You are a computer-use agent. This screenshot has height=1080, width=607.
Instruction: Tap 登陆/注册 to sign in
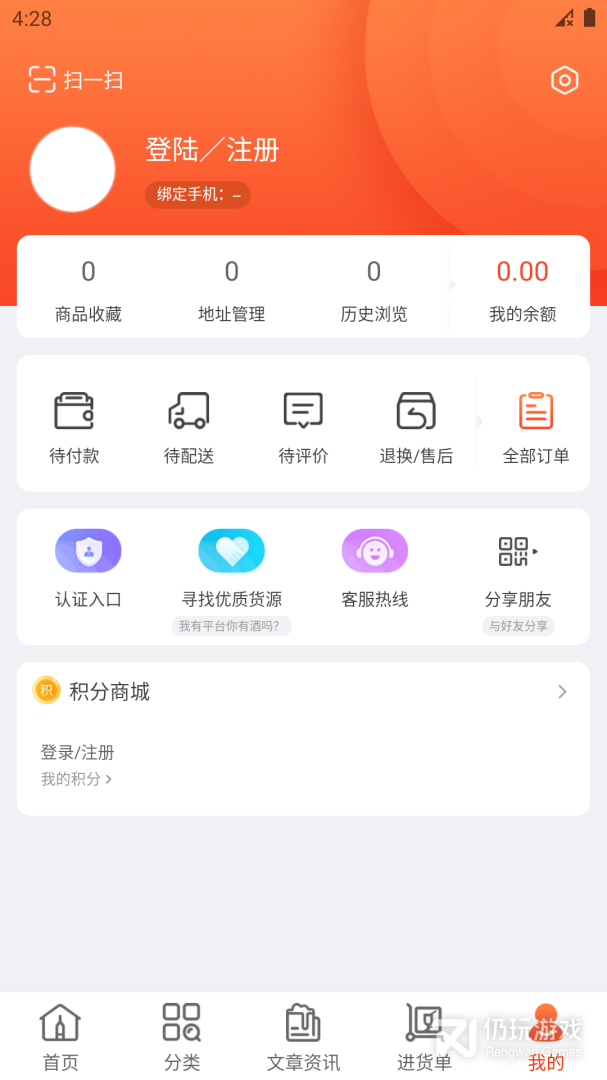click(x=212, y=150)
